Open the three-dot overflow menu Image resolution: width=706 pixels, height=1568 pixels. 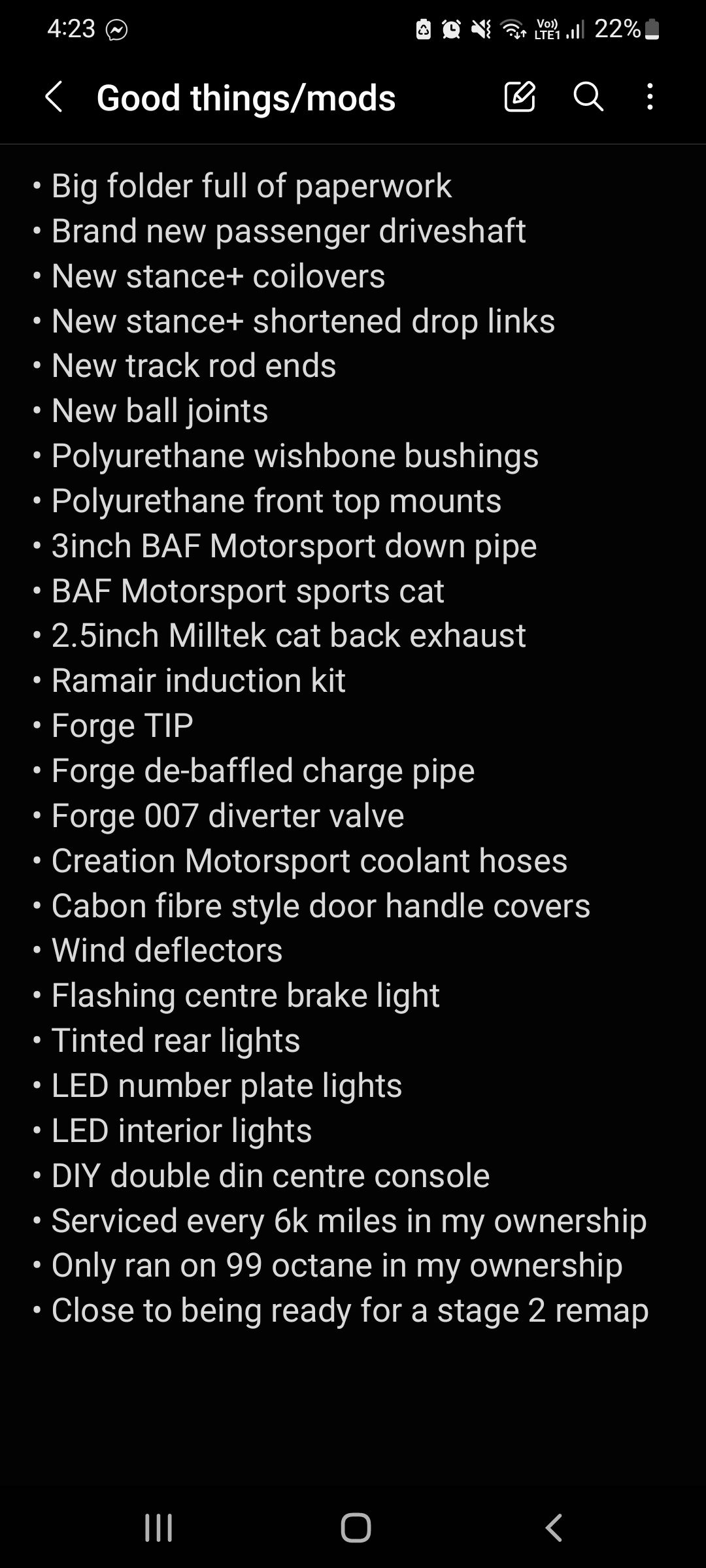tap(649, 97)
